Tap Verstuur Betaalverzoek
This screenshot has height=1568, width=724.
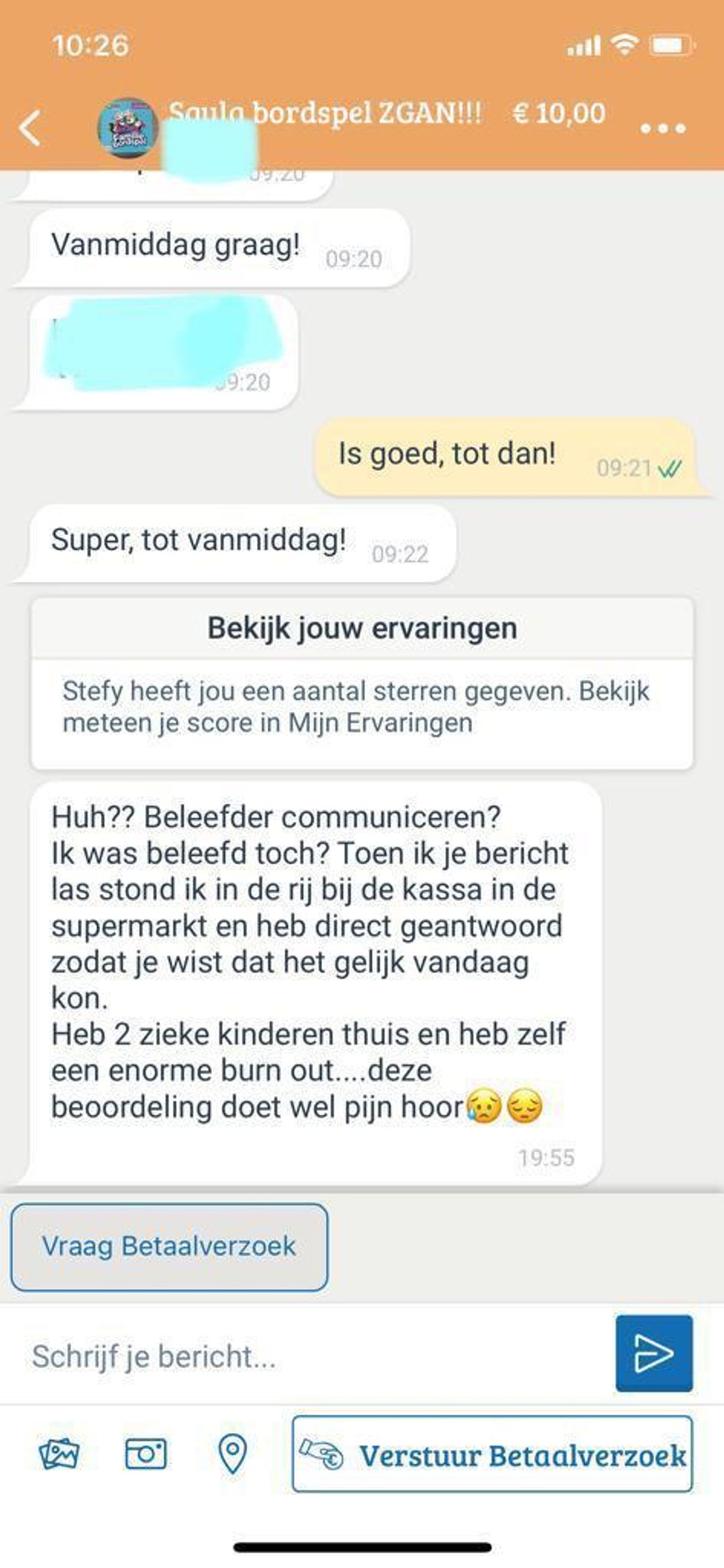(492, 1455)
